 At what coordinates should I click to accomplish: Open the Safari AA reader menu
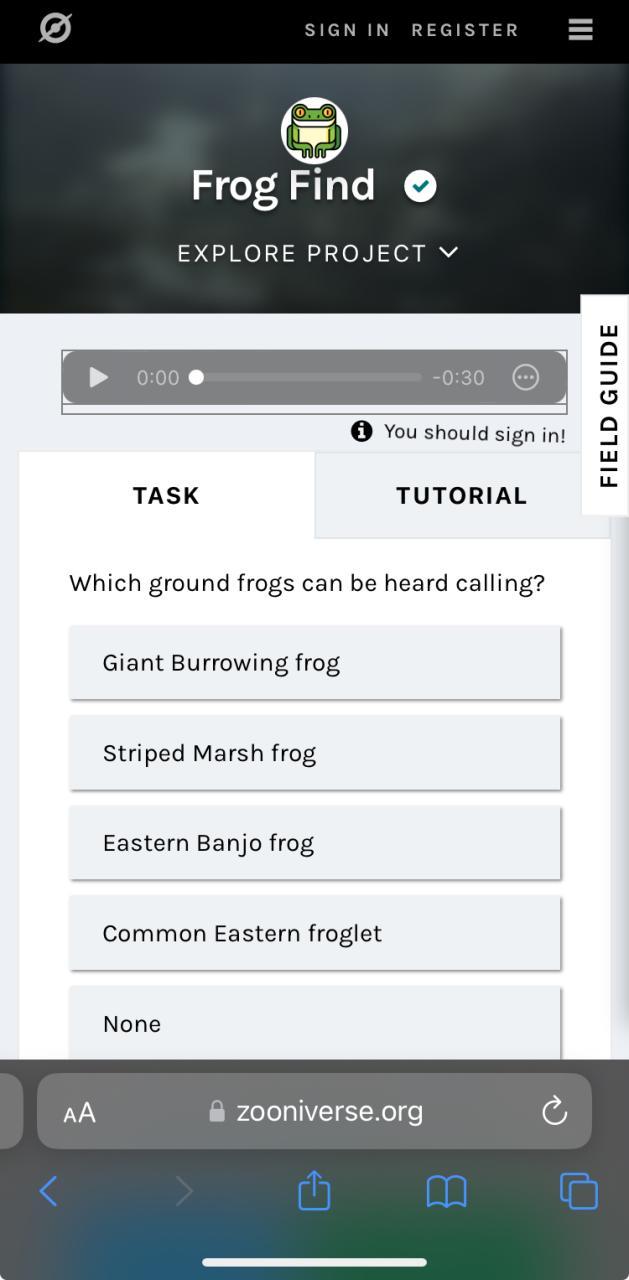pyautogui.click(x=79, y=1112)
